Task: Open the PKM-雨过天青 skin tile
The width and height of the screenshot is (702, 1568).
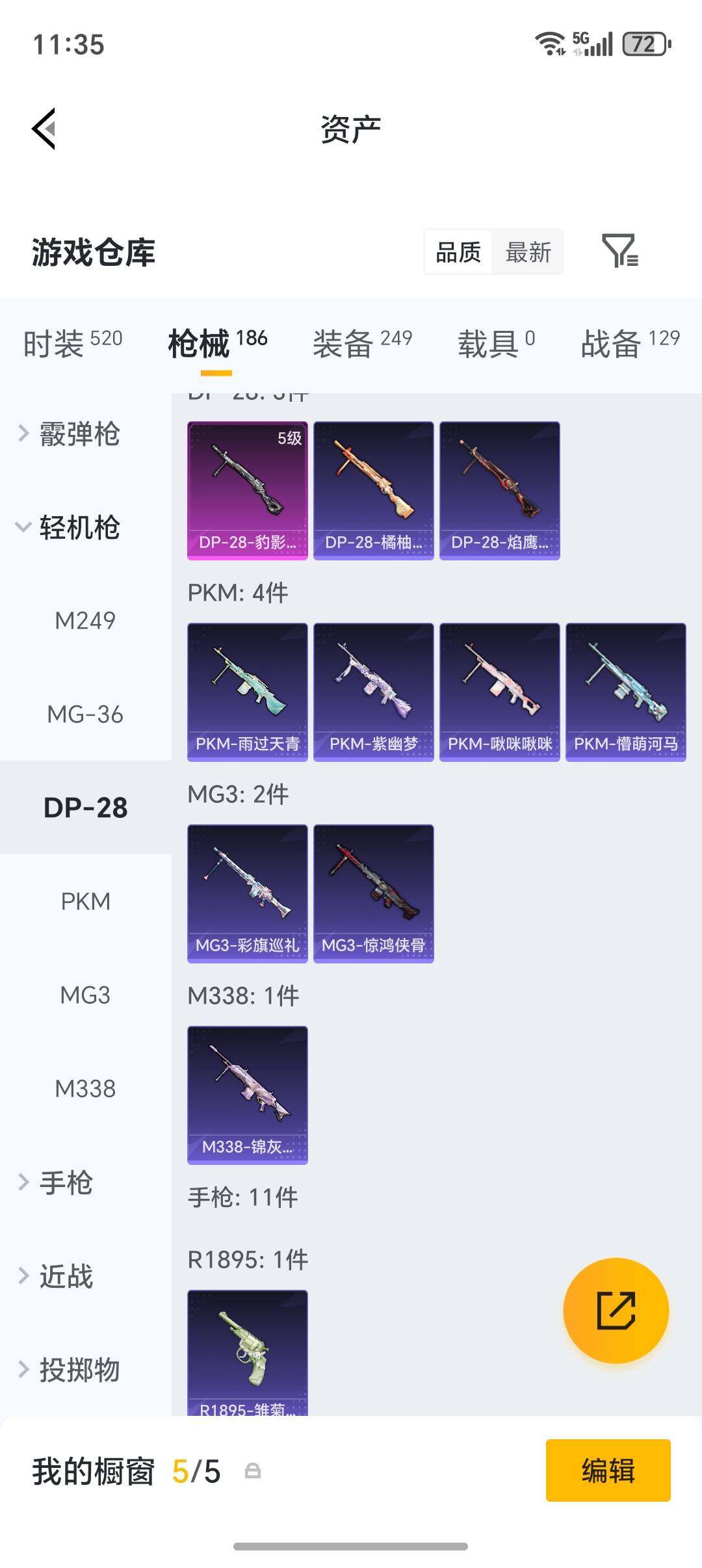Action: pyautogui.click(x=248, y=692)
